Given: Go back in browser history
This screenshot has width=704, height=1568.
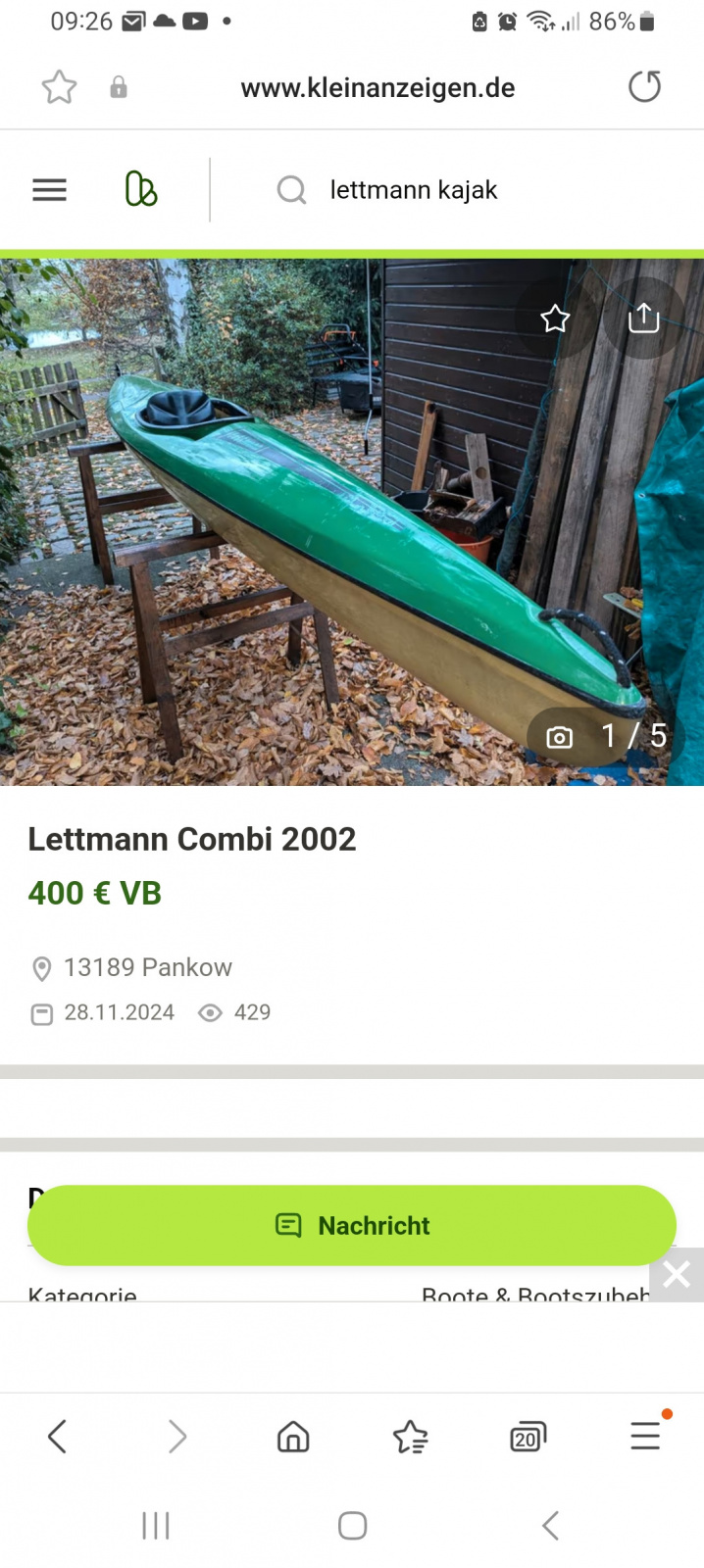Looking at the screenshot, I should (x=58, y=1437).
